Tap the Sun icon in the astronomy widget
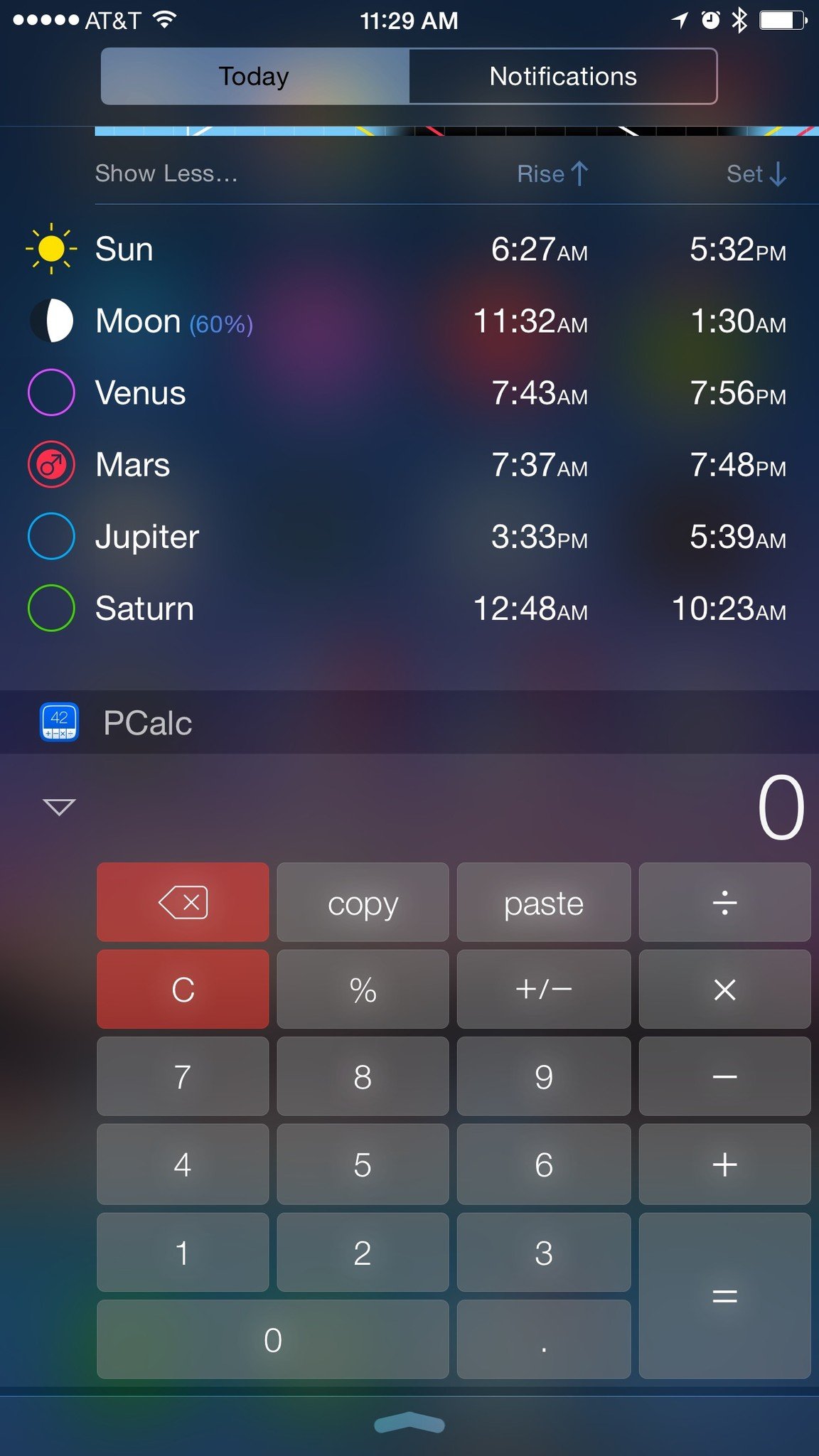 tap(51, 250)
